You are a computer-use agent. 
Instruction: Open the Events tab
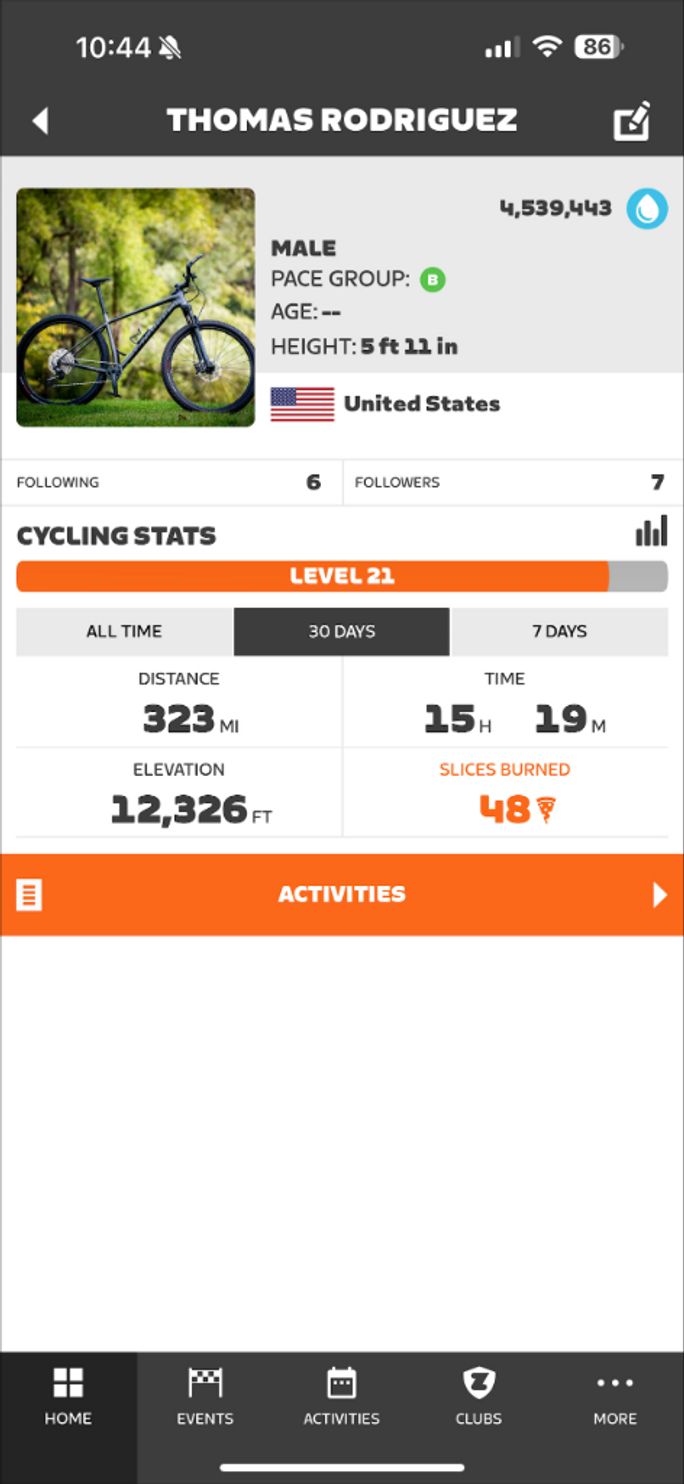[205, 1397]
